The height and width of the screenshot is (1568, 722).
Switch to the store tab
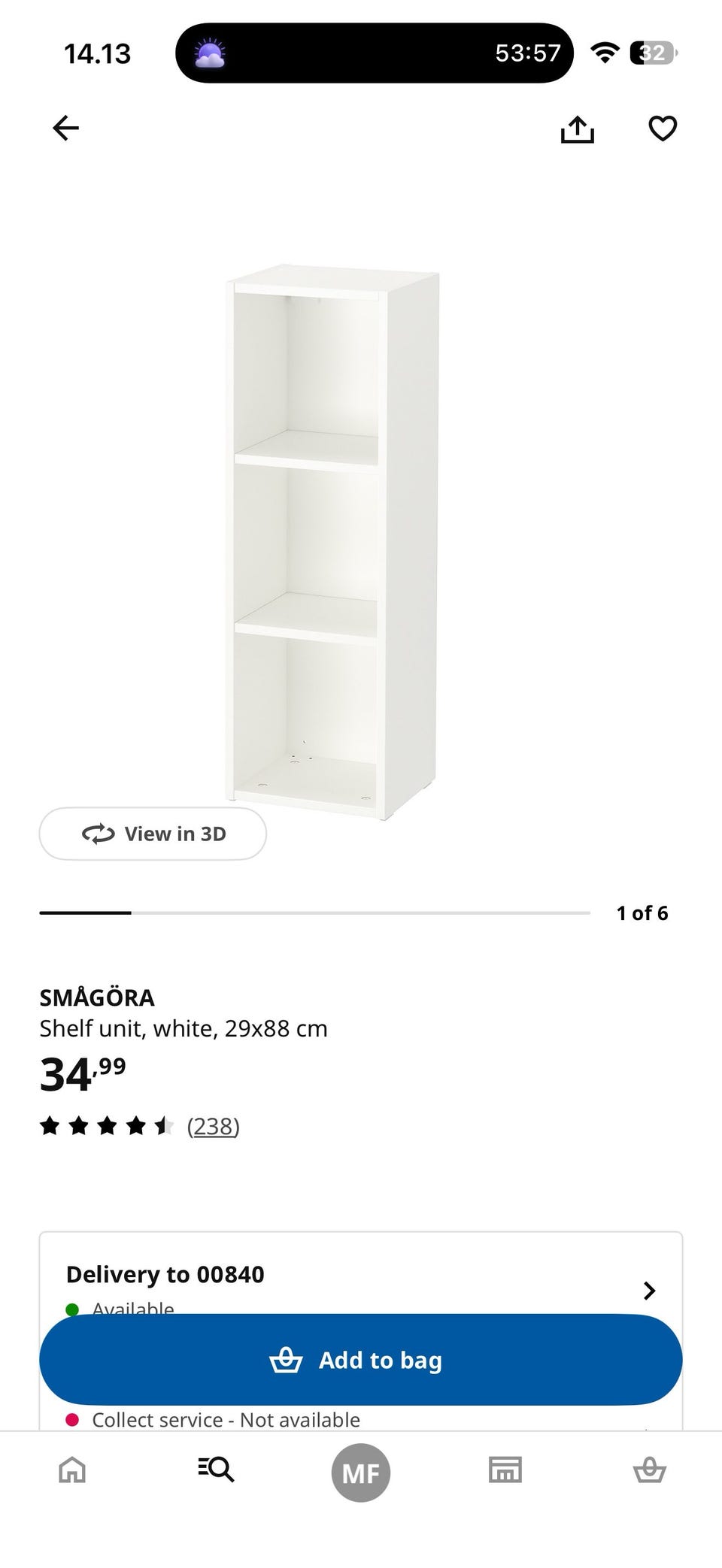(505, 1470)
